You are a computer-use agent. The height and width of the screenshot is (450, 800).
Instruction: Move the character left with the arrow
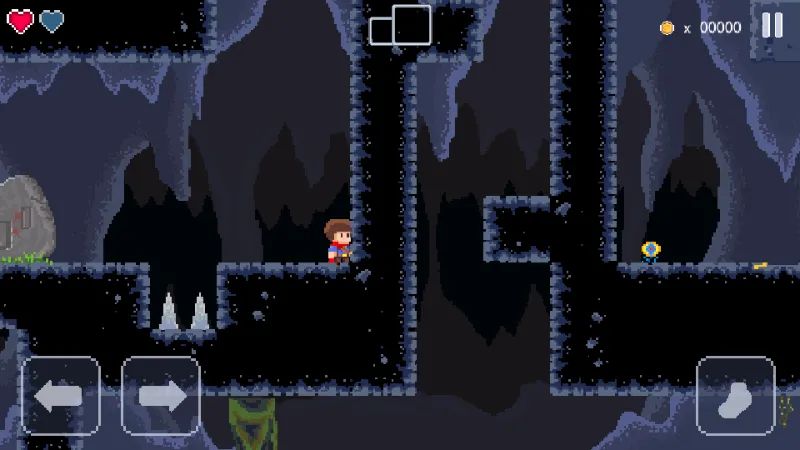coord(61,395)
